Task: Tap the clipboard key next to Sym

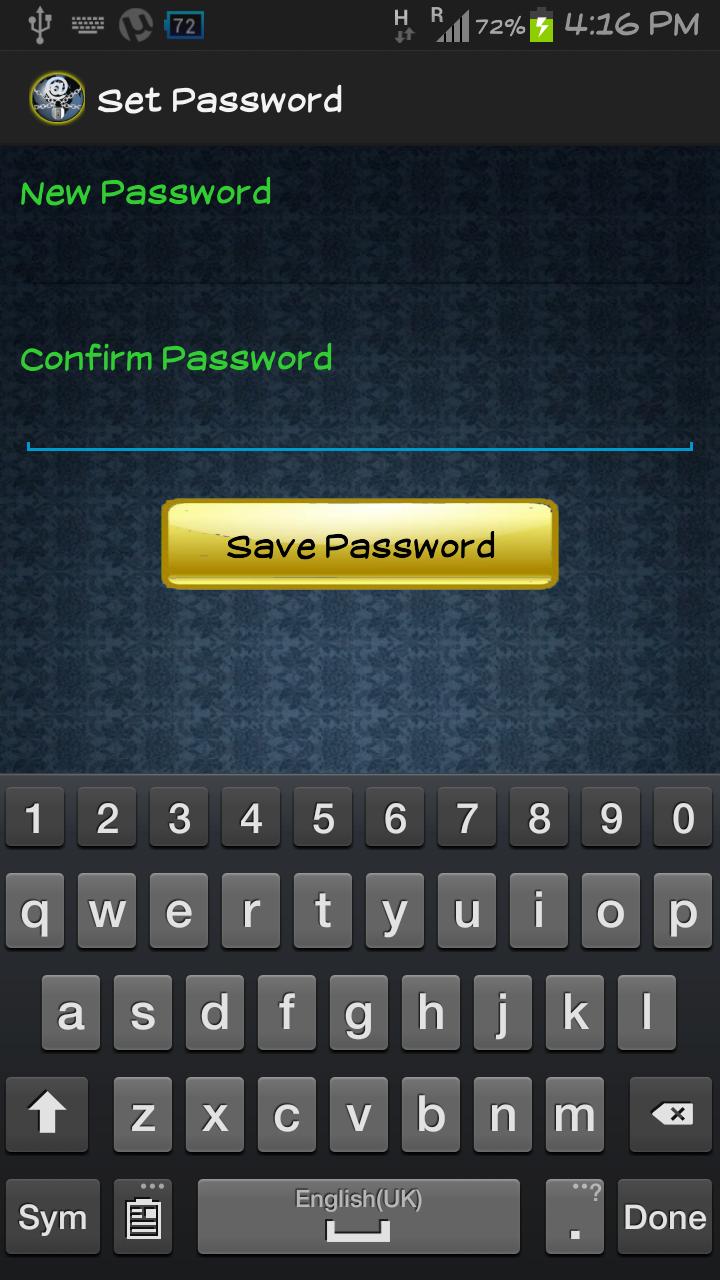Action: pos(145,1216)
